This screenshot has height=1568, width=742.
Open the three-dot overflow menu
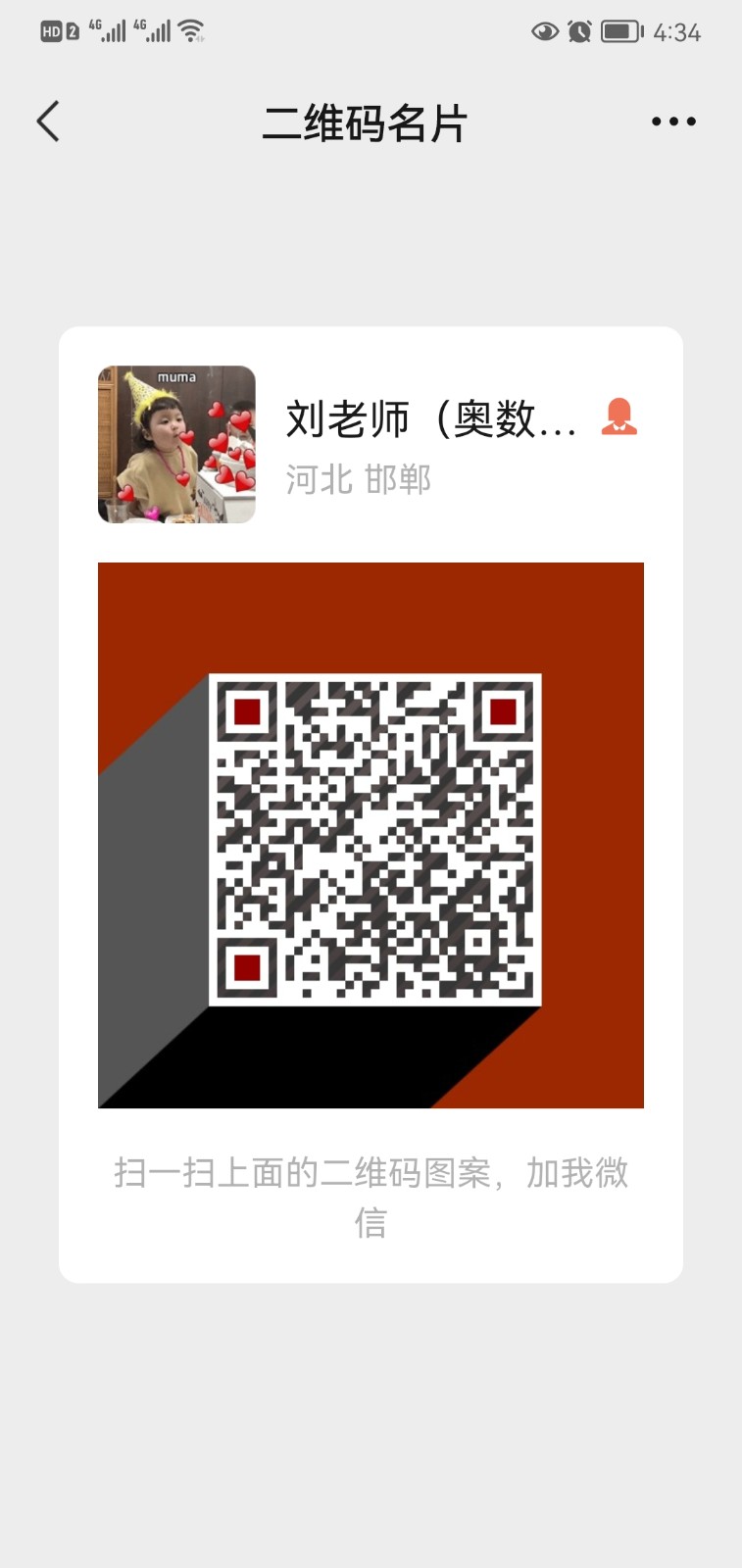tap(673, 122)
